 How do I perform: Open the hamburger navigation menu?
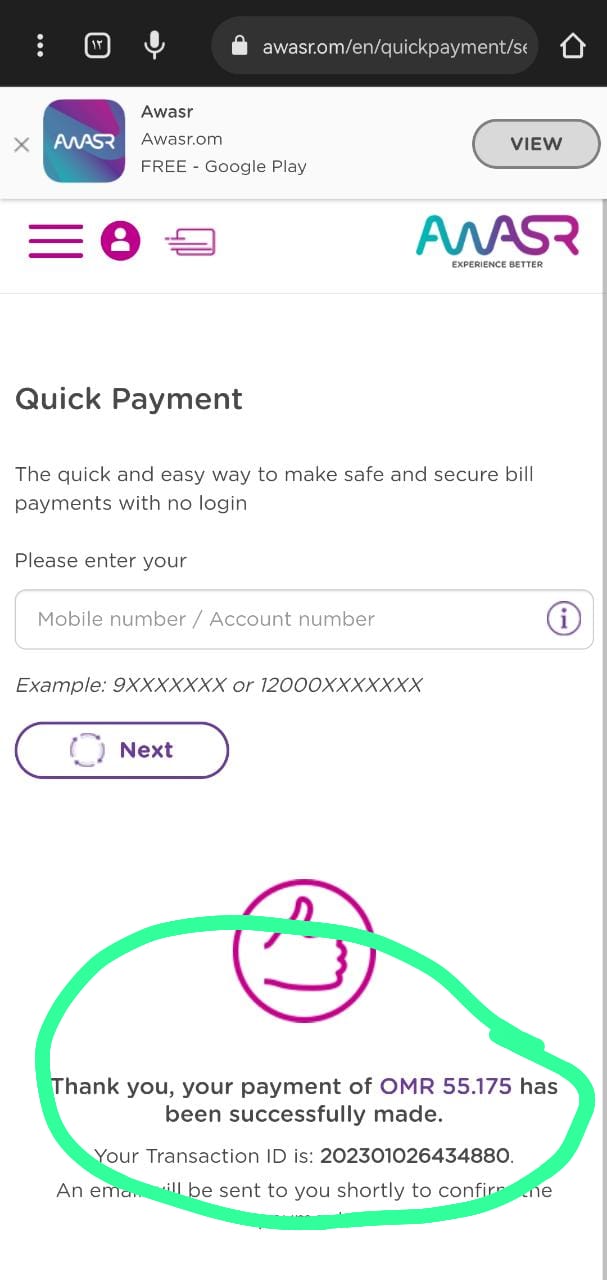coord(56,241)
